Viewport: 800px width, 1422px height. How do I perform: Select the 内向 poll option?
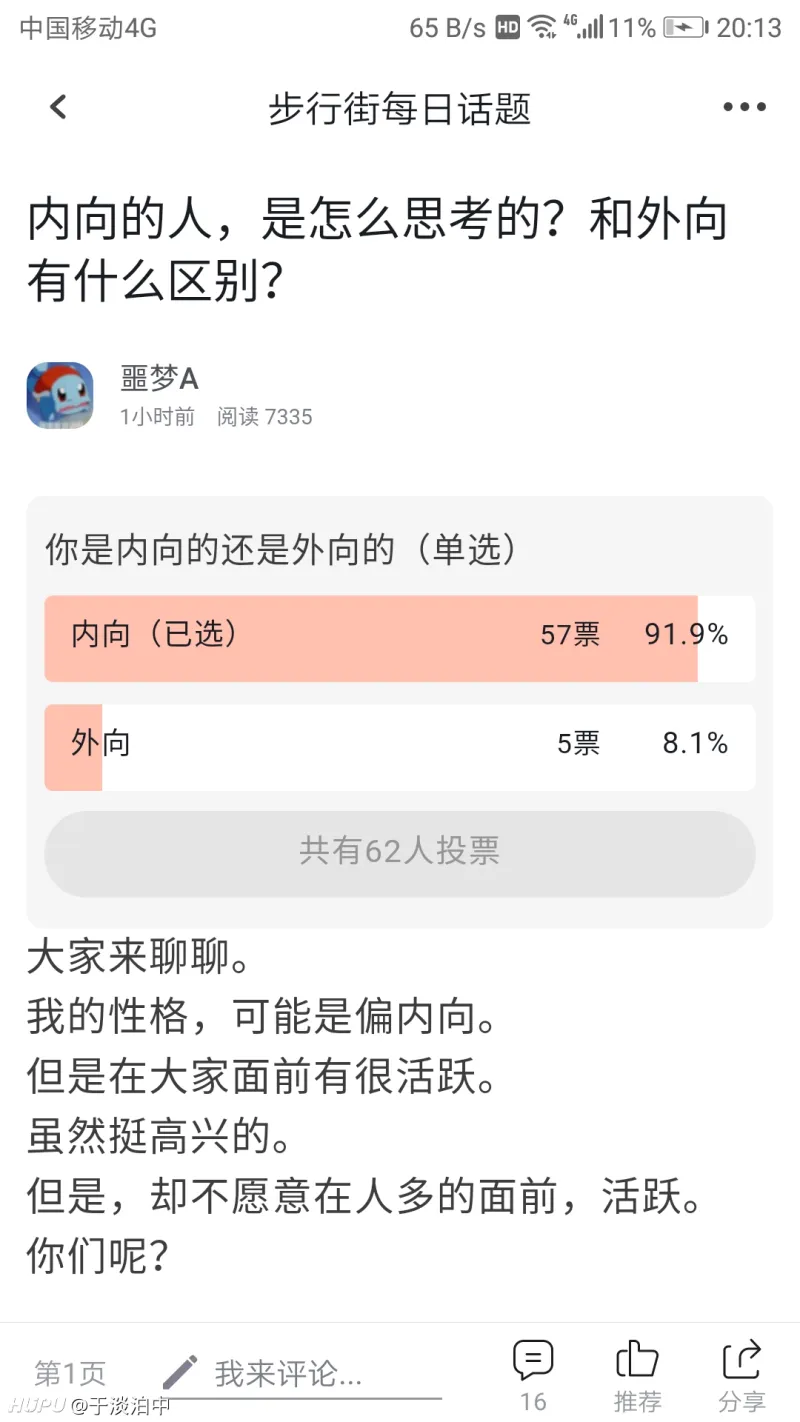click(400, 638)
